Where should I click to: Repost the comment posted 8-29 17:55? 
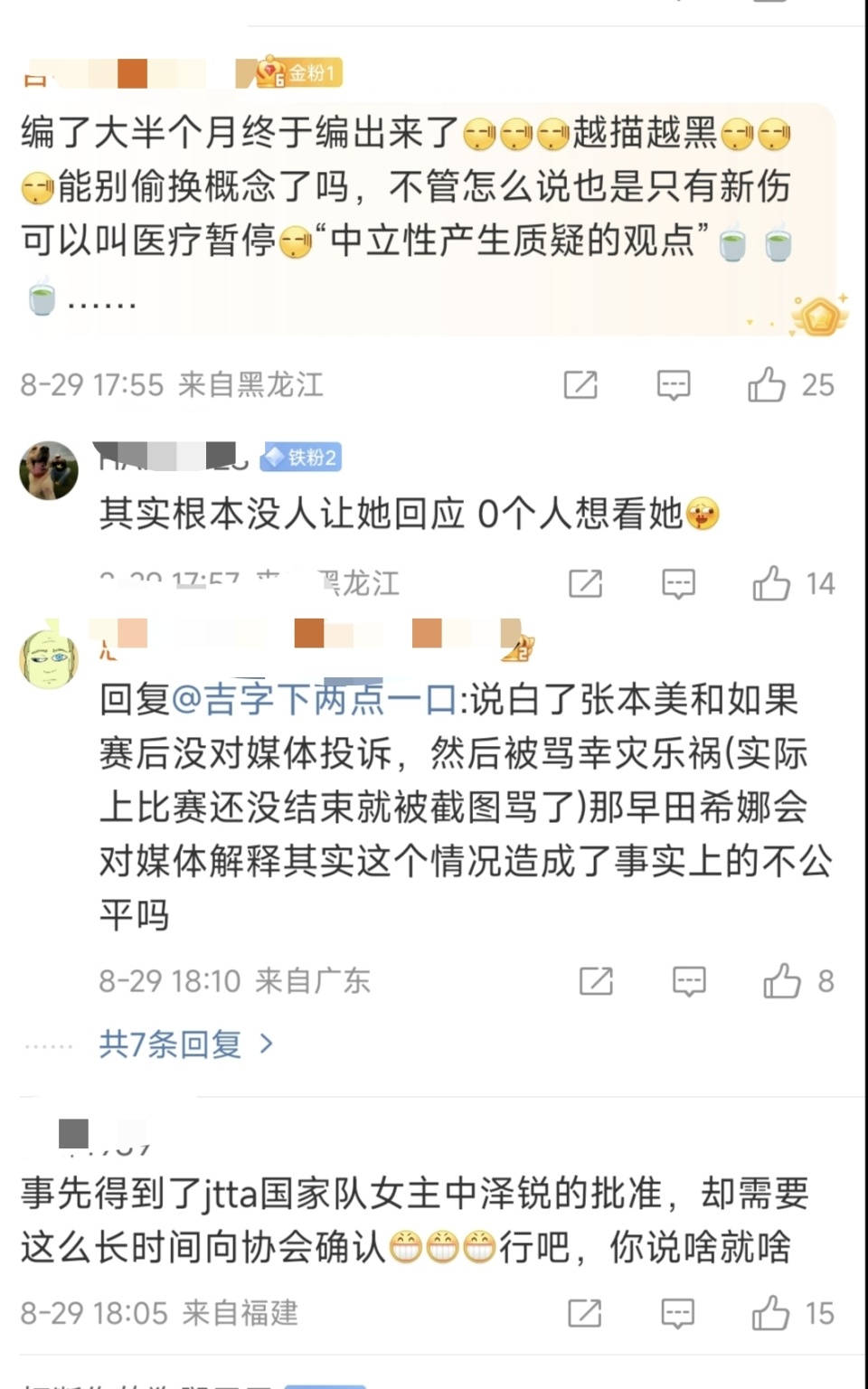[580, 384]
